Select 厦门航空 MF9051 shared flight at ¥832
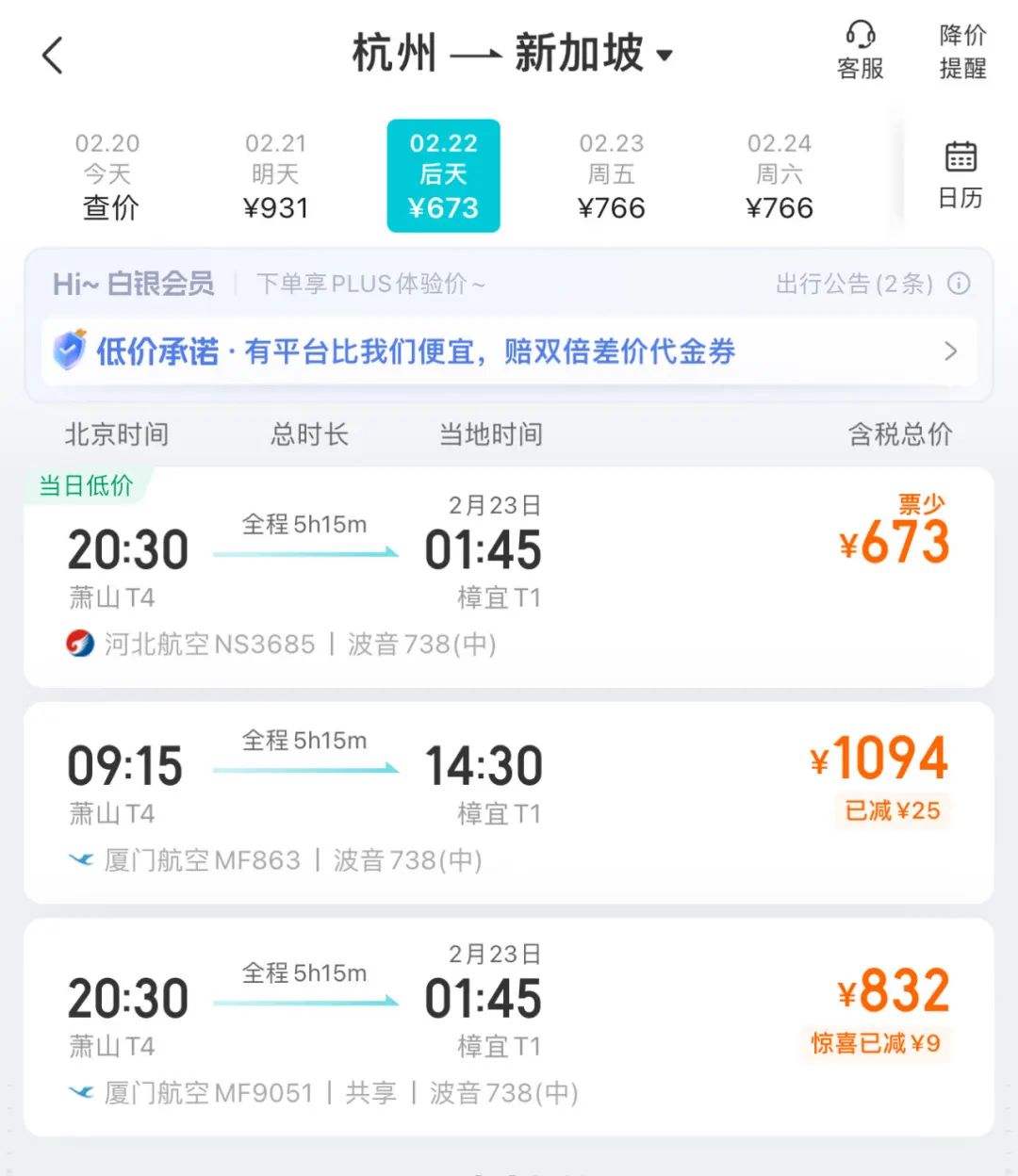Screen dimensions: 1018x1176 pyautogui.click(x=509, y=1026)
